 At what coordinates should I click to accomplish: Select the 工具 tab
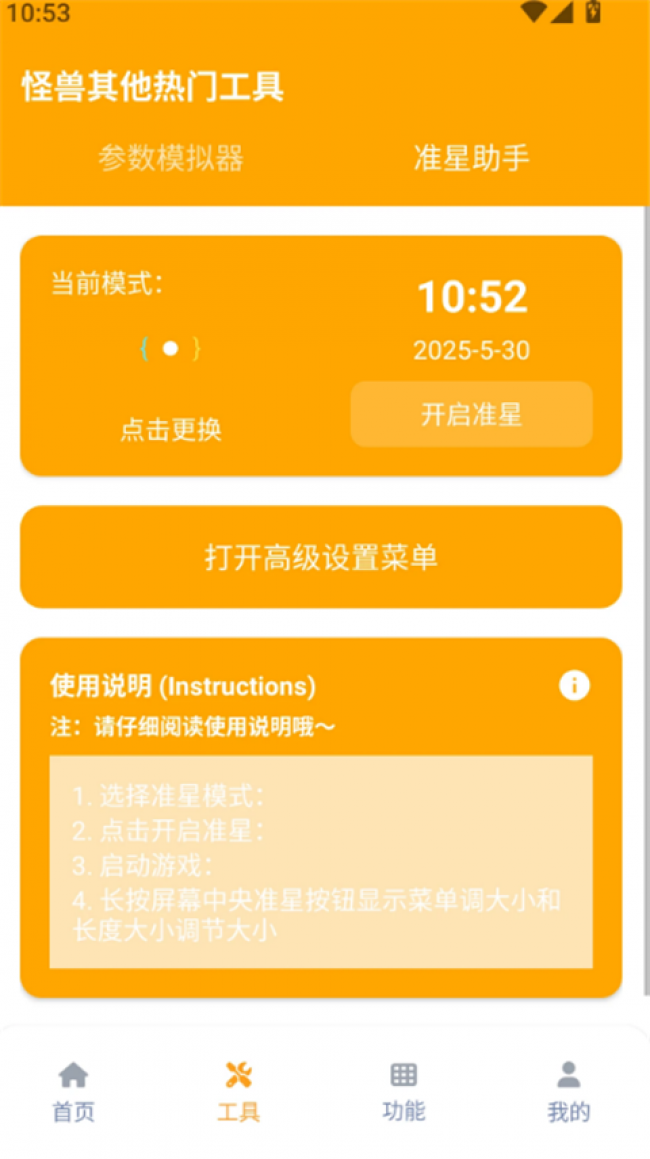(238, 1091)
